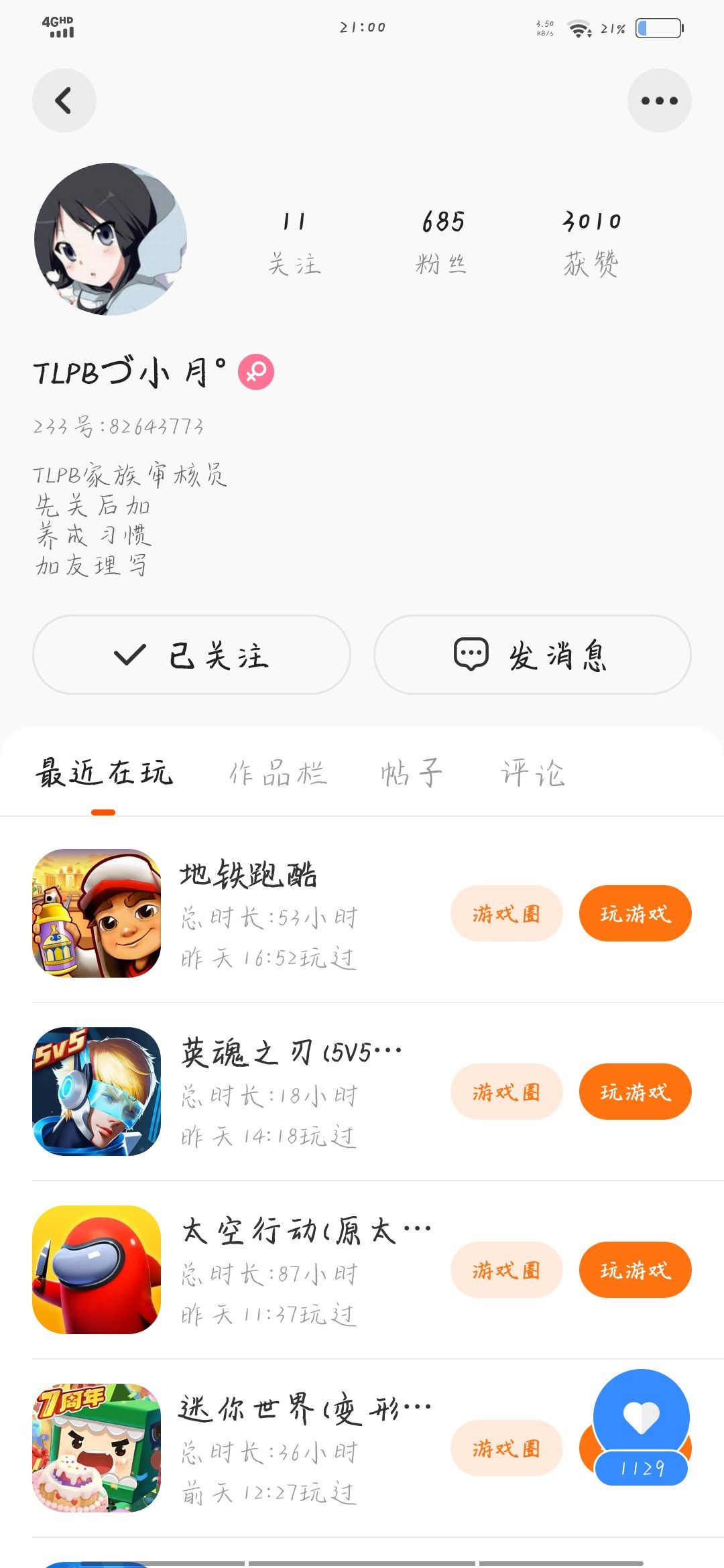Viewport: 724px width, 1568px height.
Task: Open the 迷你世界 game row
Action: point(268,1448)
